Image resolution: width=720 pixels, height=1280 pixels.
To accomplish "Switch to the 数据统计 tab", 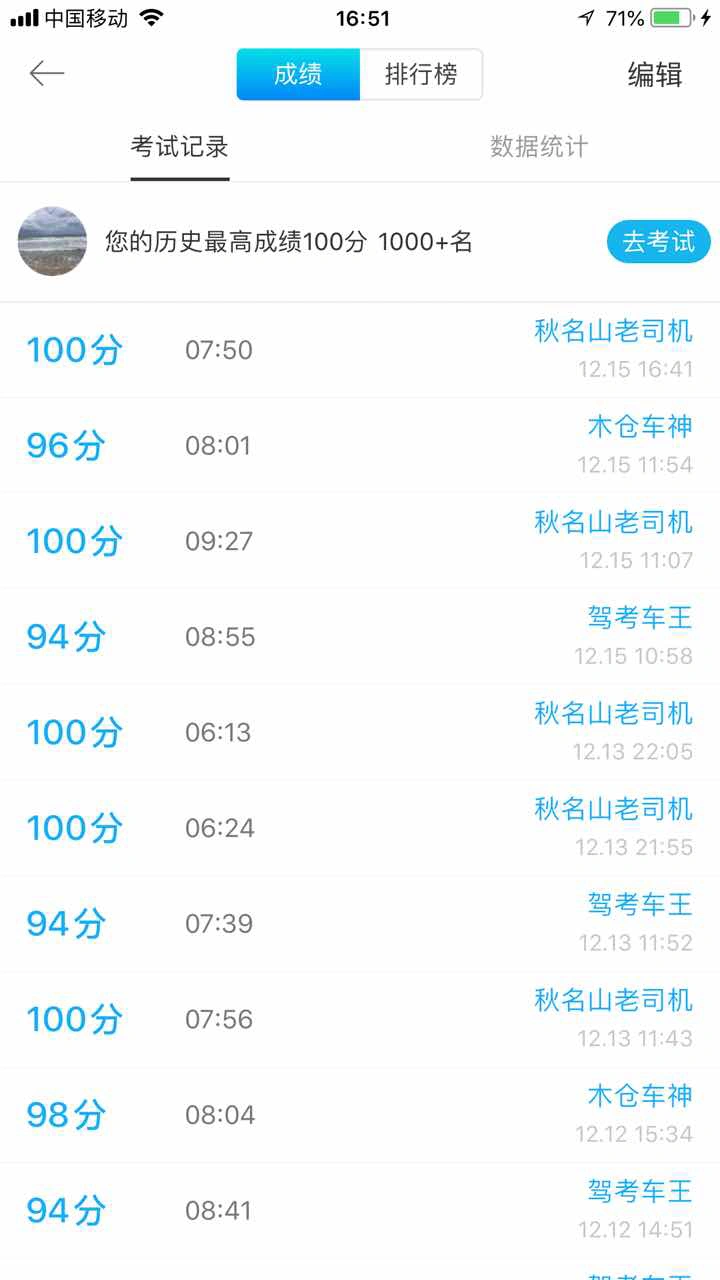I will pyautogui.click(x=539, y=147).
